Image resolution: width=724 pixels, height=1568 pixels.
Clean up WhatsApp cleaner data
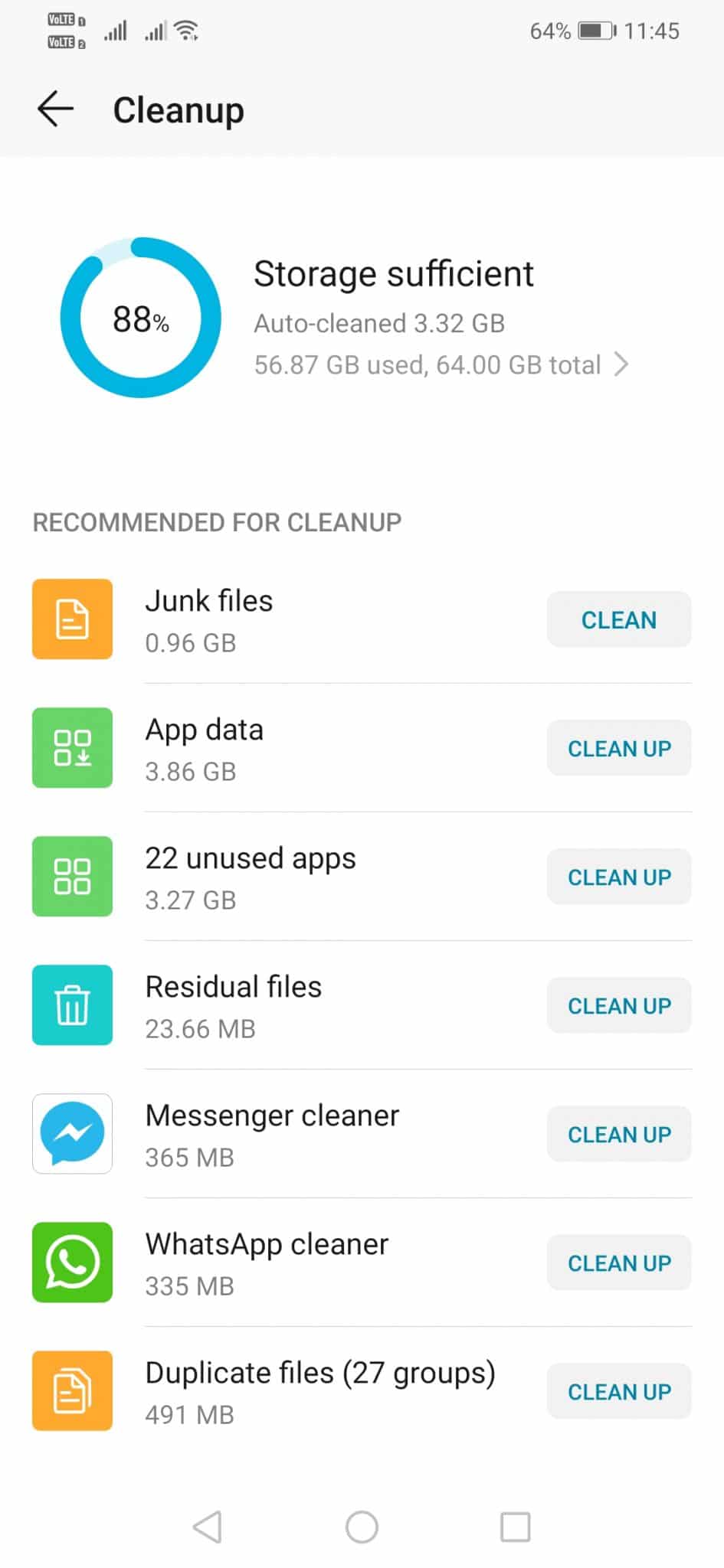[x=618, y=1263]
